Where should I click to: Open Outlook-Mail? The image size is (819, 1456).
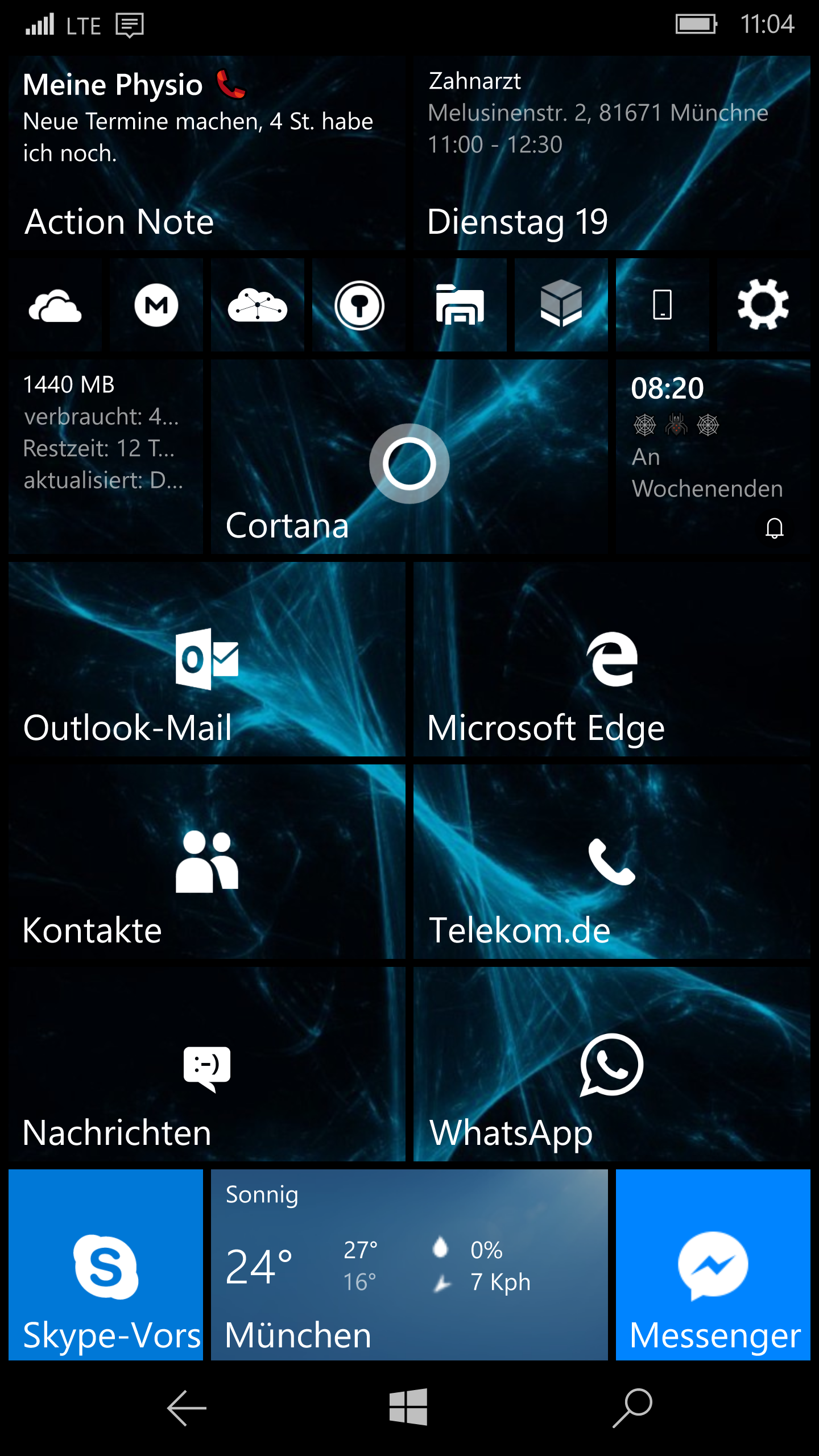coord(206,659)
